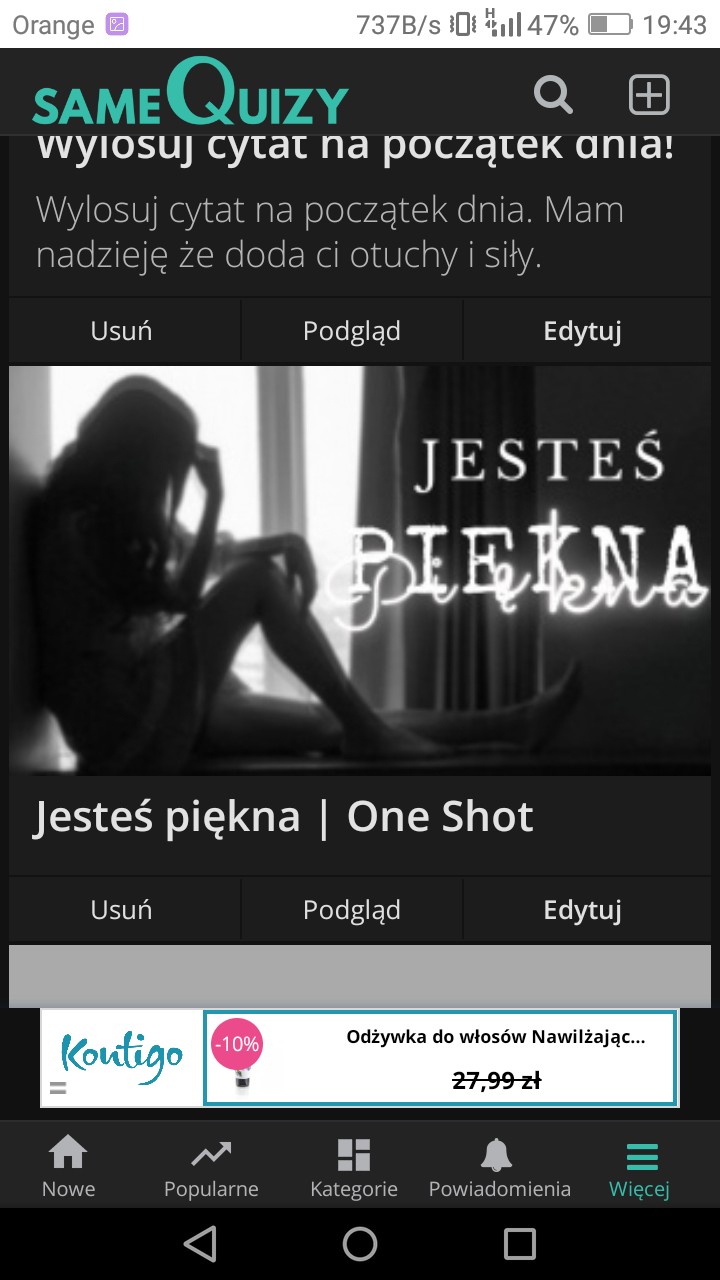Screen dimensions: 720x1280
Task: Open the Jesteś piękna cover image
Action: pos(360,570)
